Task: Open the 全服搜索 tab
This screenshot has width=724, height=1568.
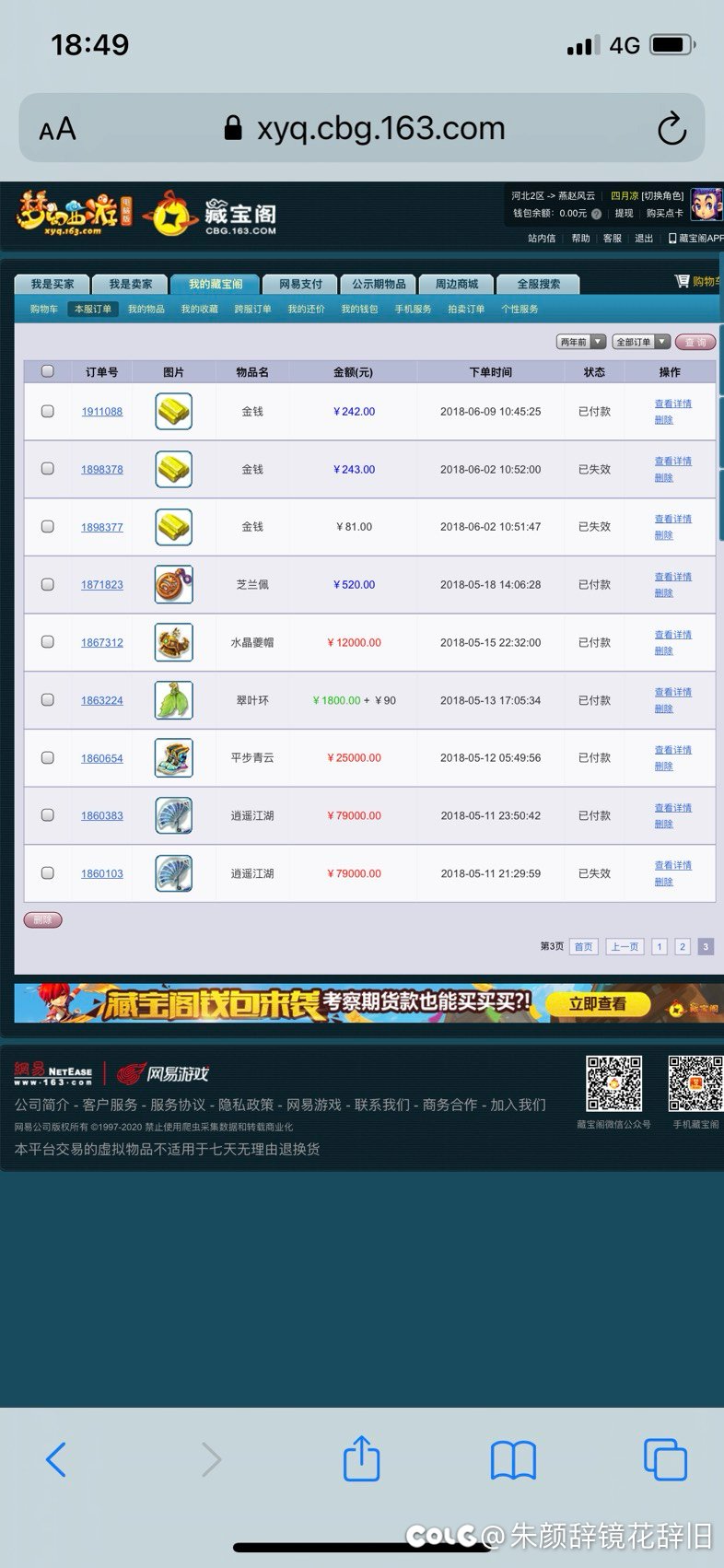Action: [538, 284]
